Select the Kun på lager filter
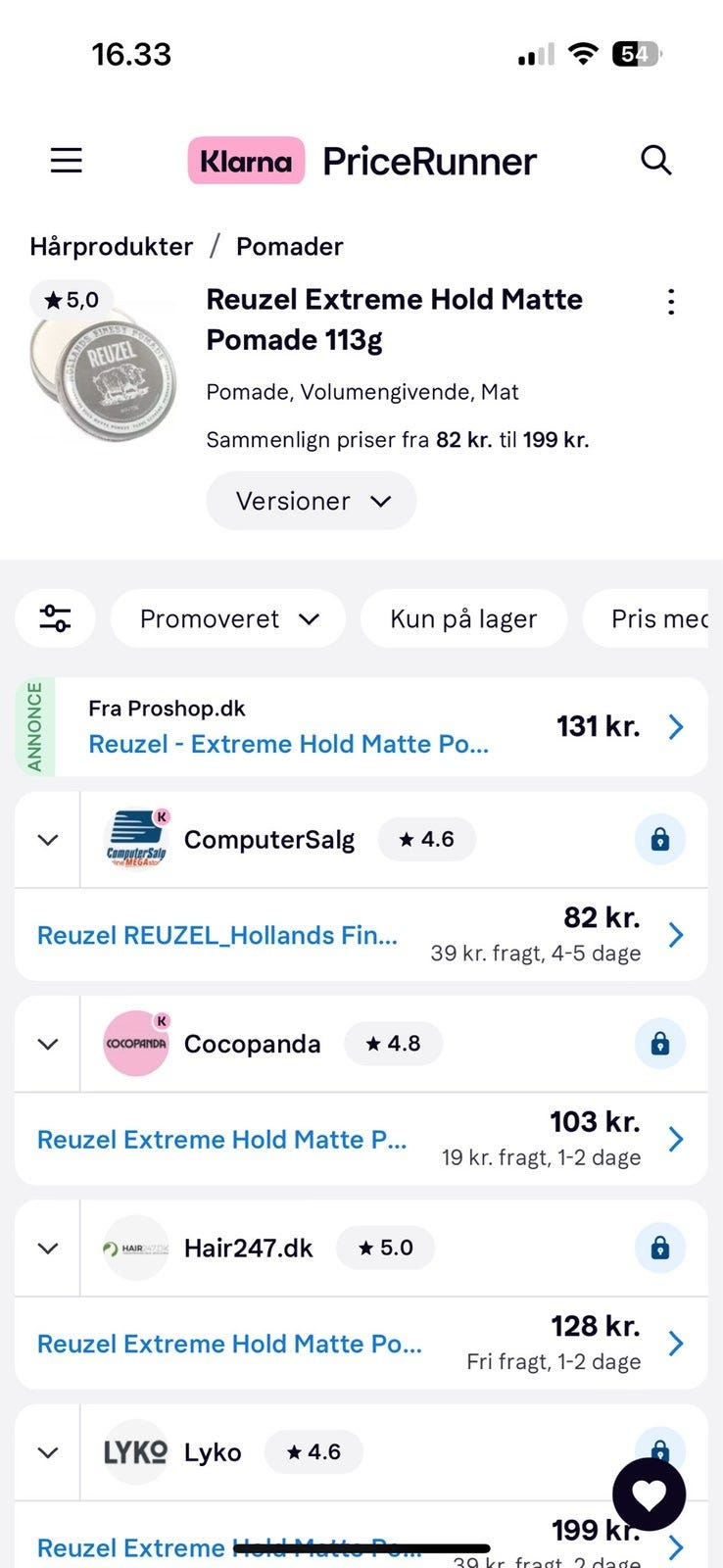The height and width of the screenshot is (1568, 723). tap(463, 618)
